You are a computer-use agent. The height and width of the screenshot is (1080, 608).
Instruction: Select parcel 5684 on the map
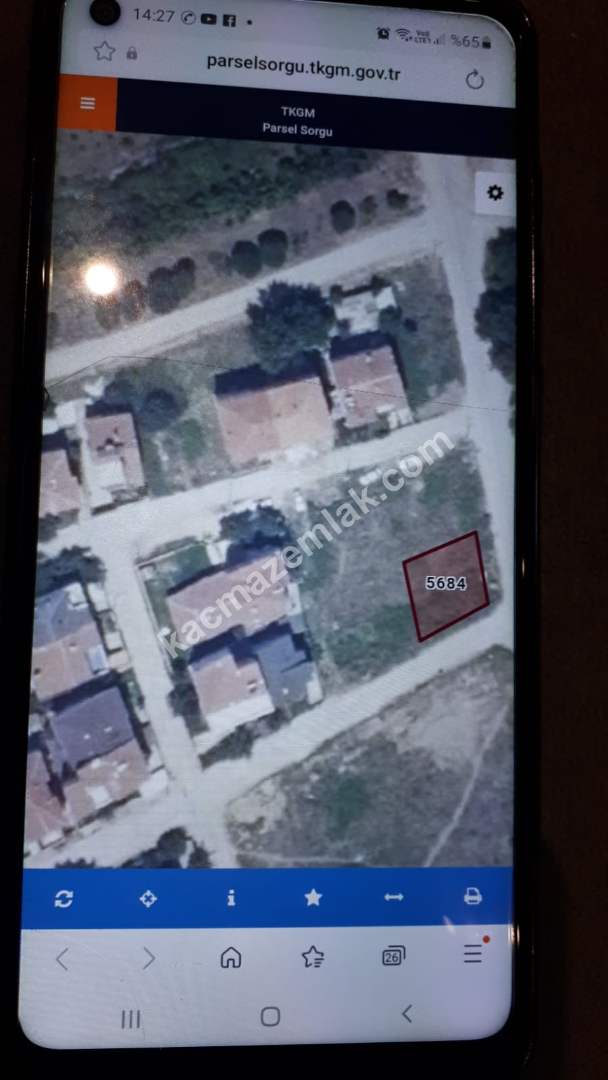446,585
